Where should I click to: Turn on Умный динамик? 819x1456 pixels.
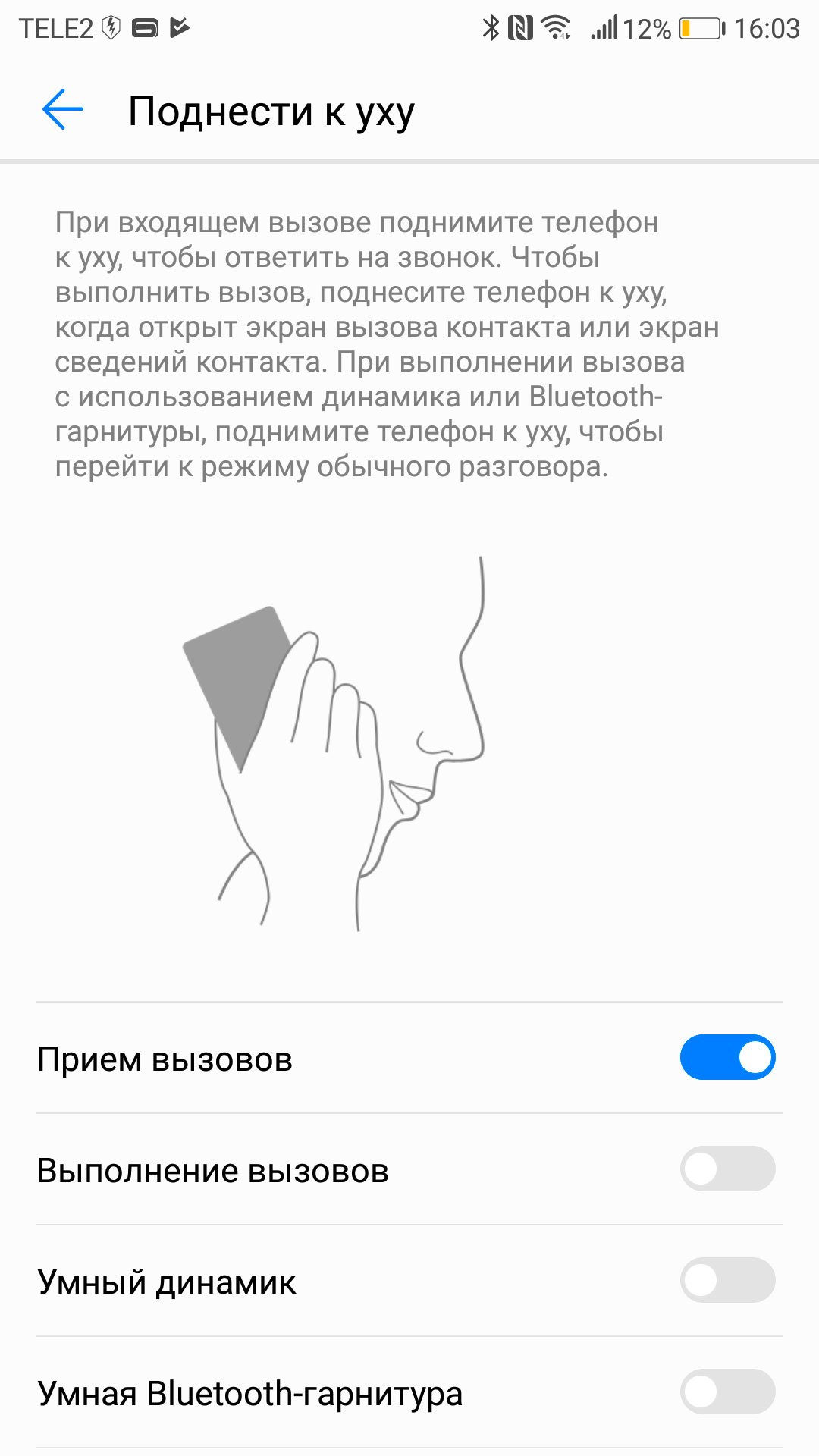pos(727,1280)
